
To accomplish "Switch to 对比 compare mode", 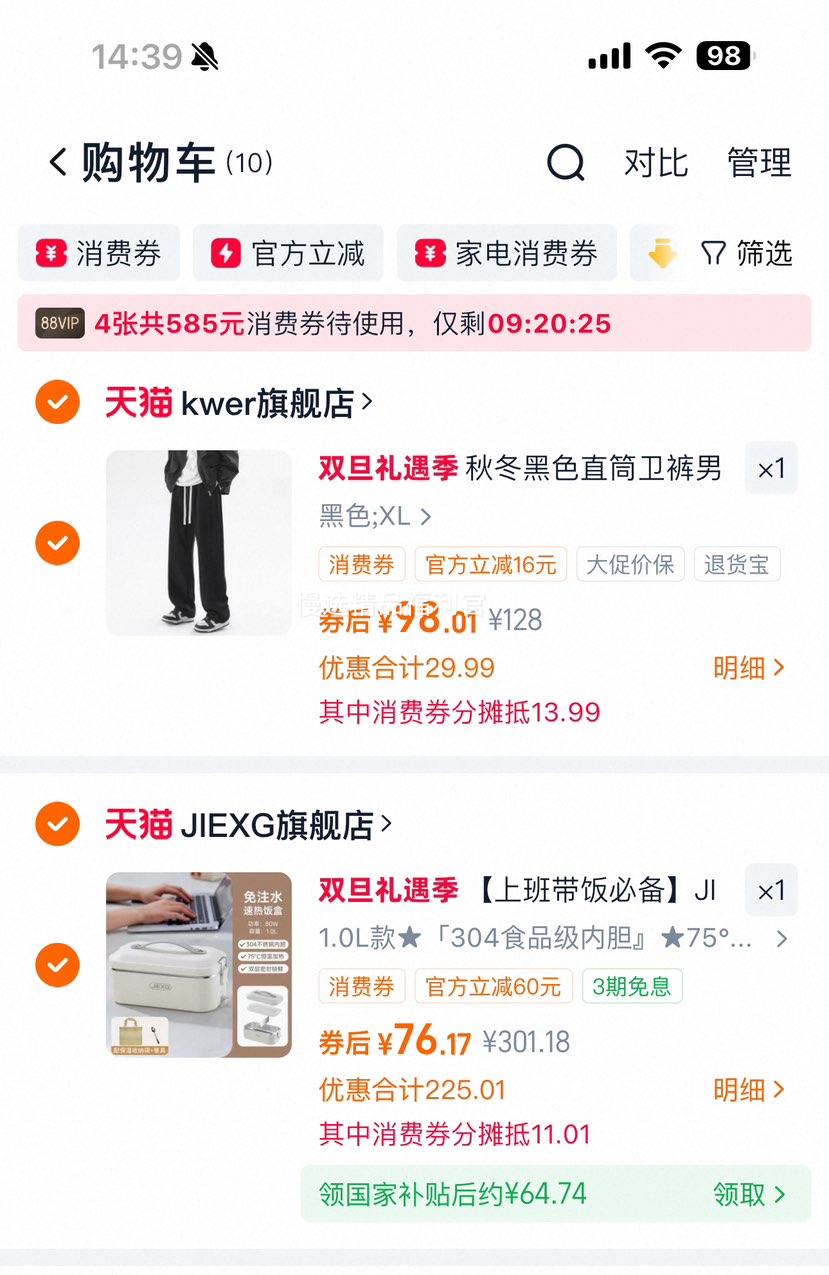I will pos(656,163).
